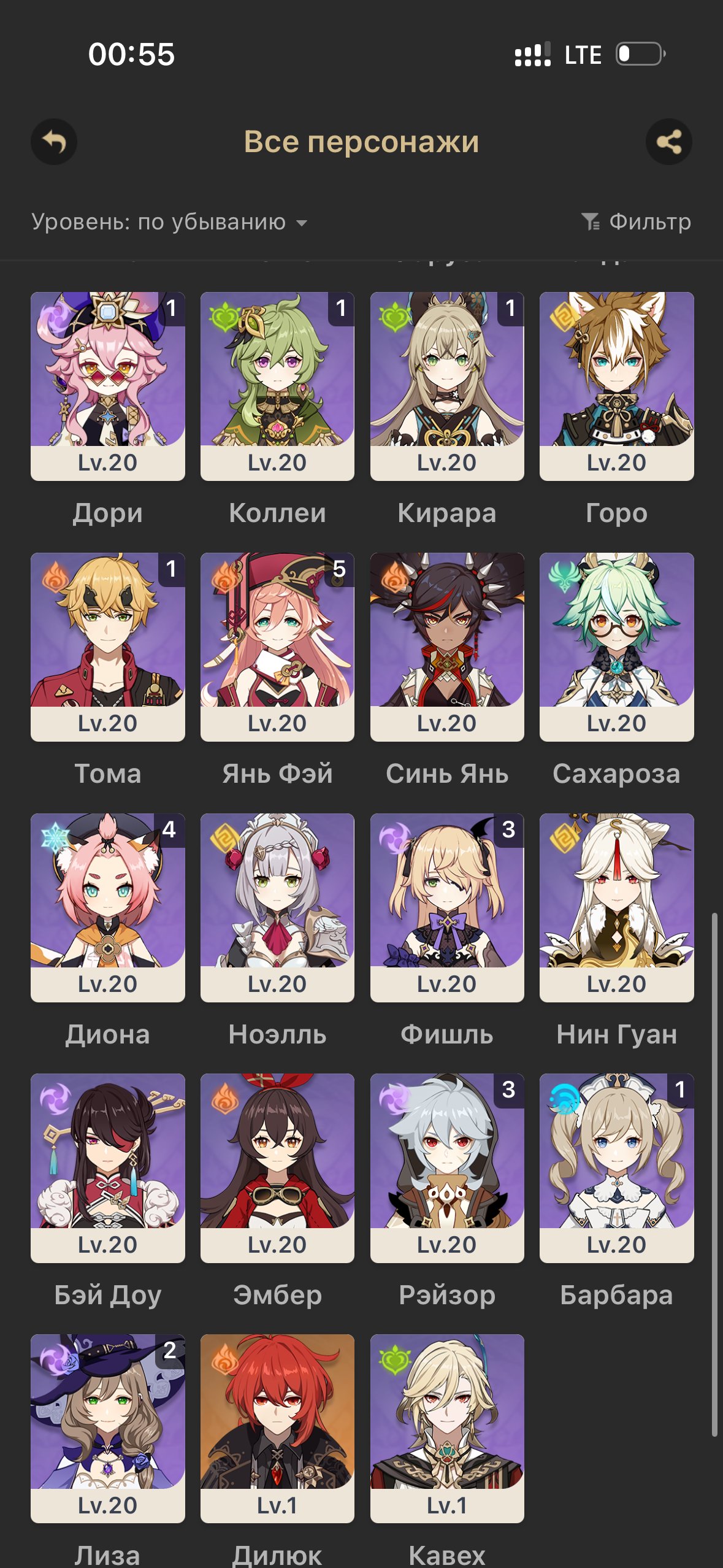Screen dimensions: 723x1568
Task: Open Горо's character card
Action: pyautogui.click(x=616, y=385)
